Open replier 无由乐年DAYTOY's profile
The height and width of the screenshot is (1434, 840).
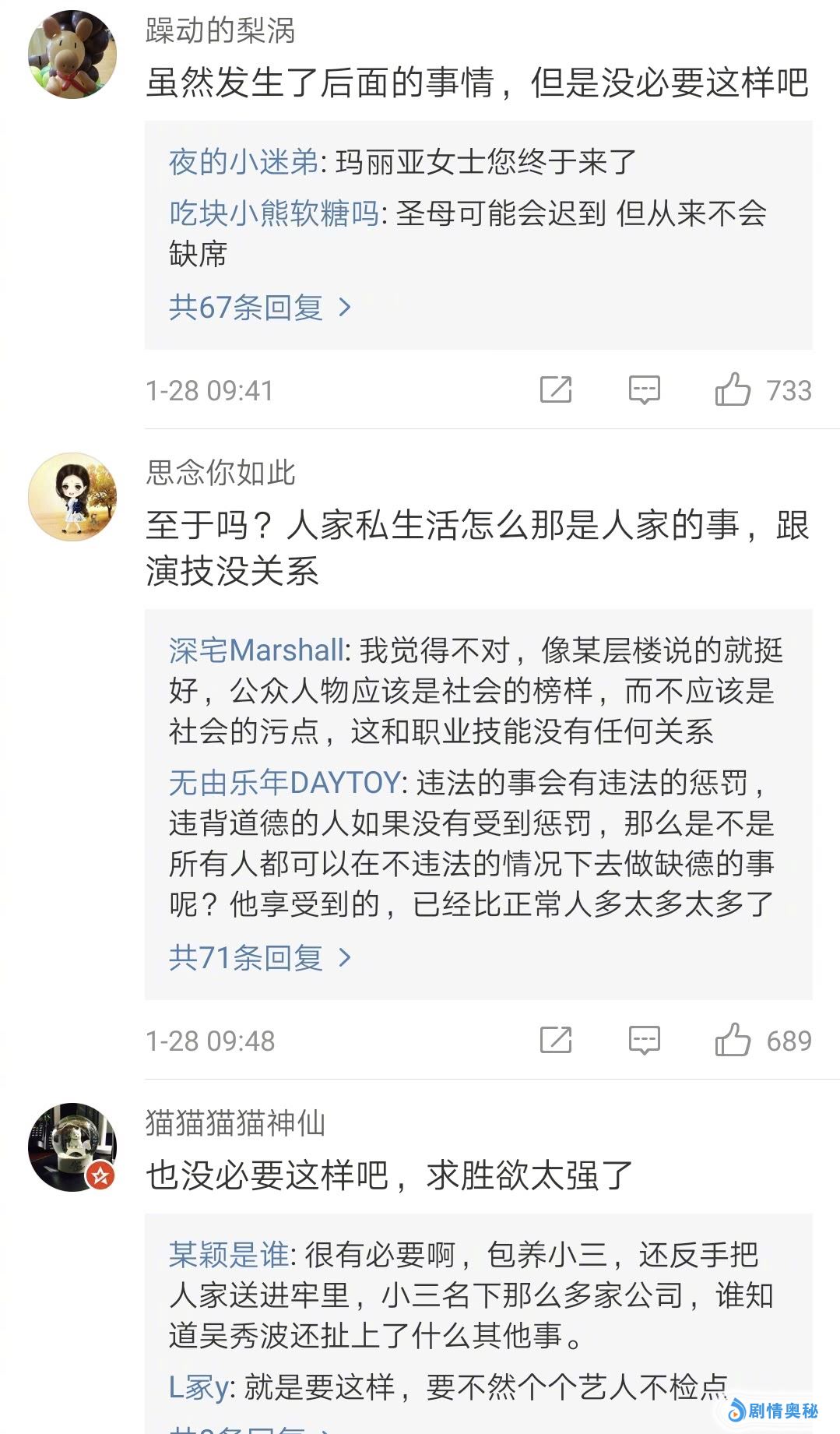pyautogui.click(x=284, y=782)
